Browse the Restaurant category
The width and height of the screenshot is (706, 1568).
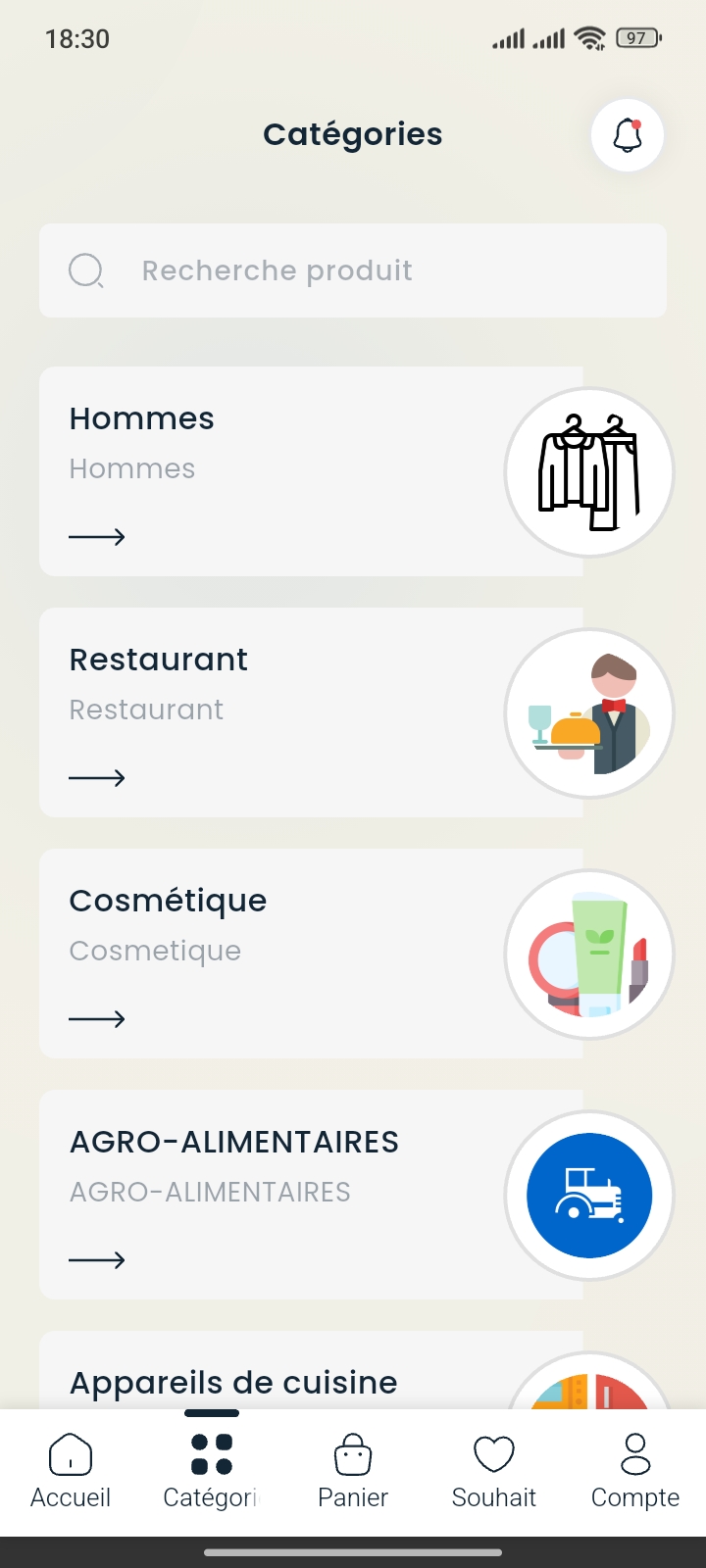294,712
